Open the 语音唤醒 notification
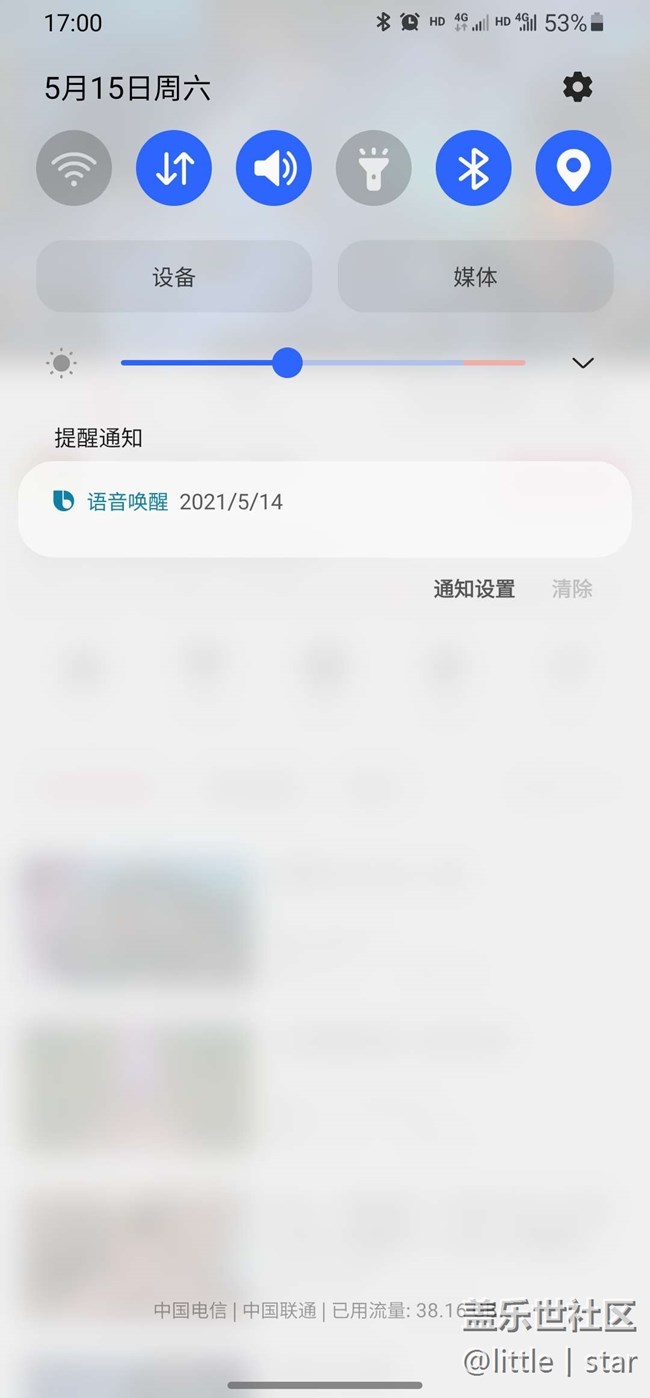The height and width of the screenshot is (1398, 650). (x=324, y=509)
